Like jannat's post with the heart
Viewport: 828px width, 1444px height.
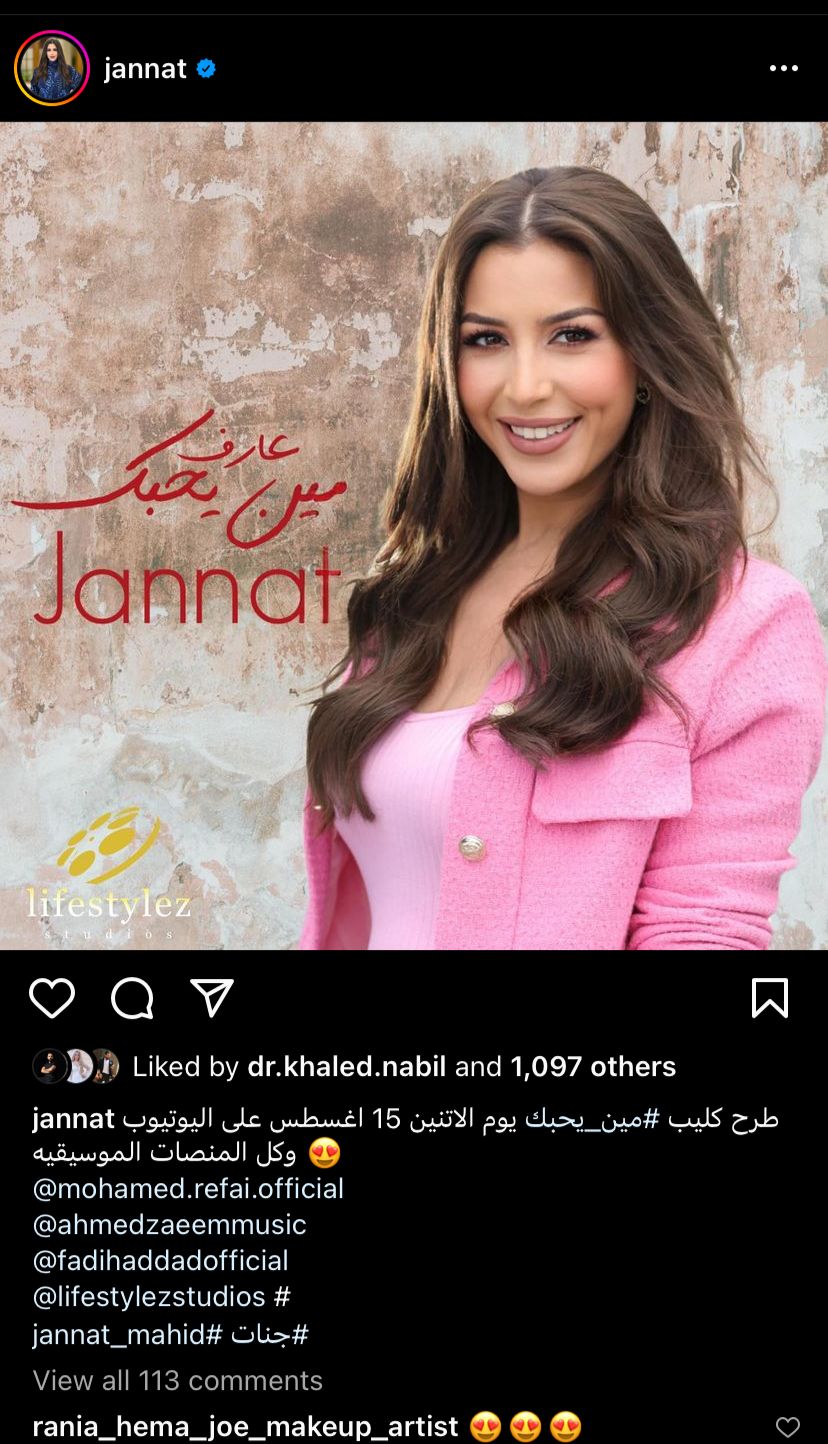(x=52, y=998)
